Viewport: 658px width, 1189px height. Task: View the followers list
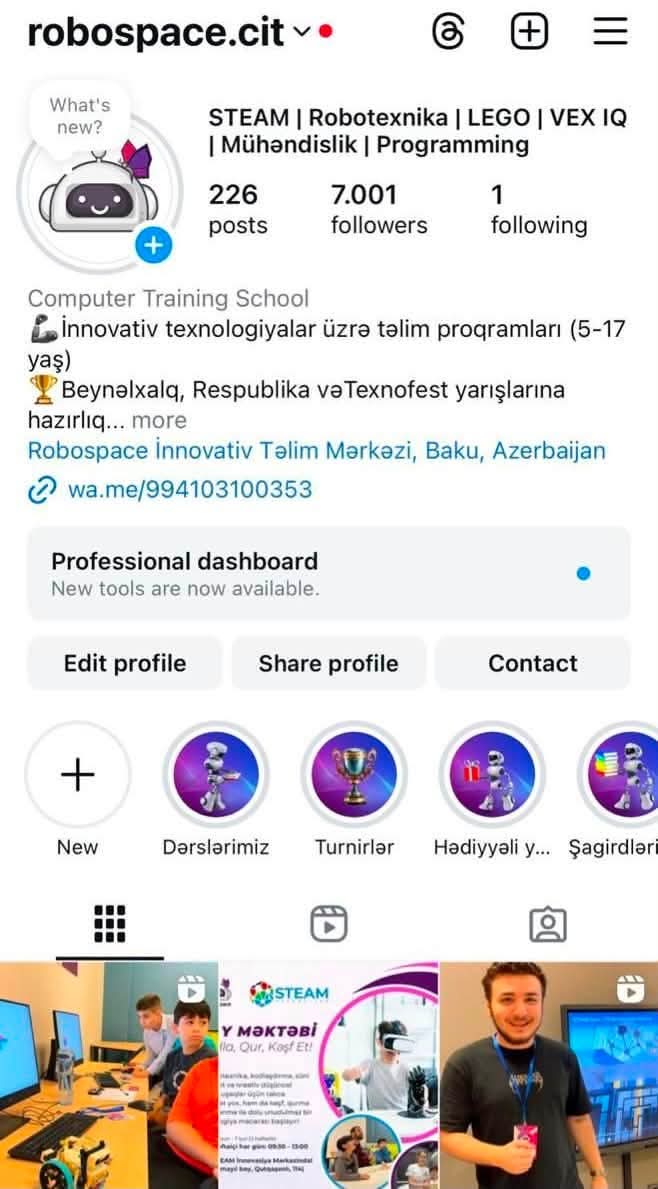click(x=378, y=209)
